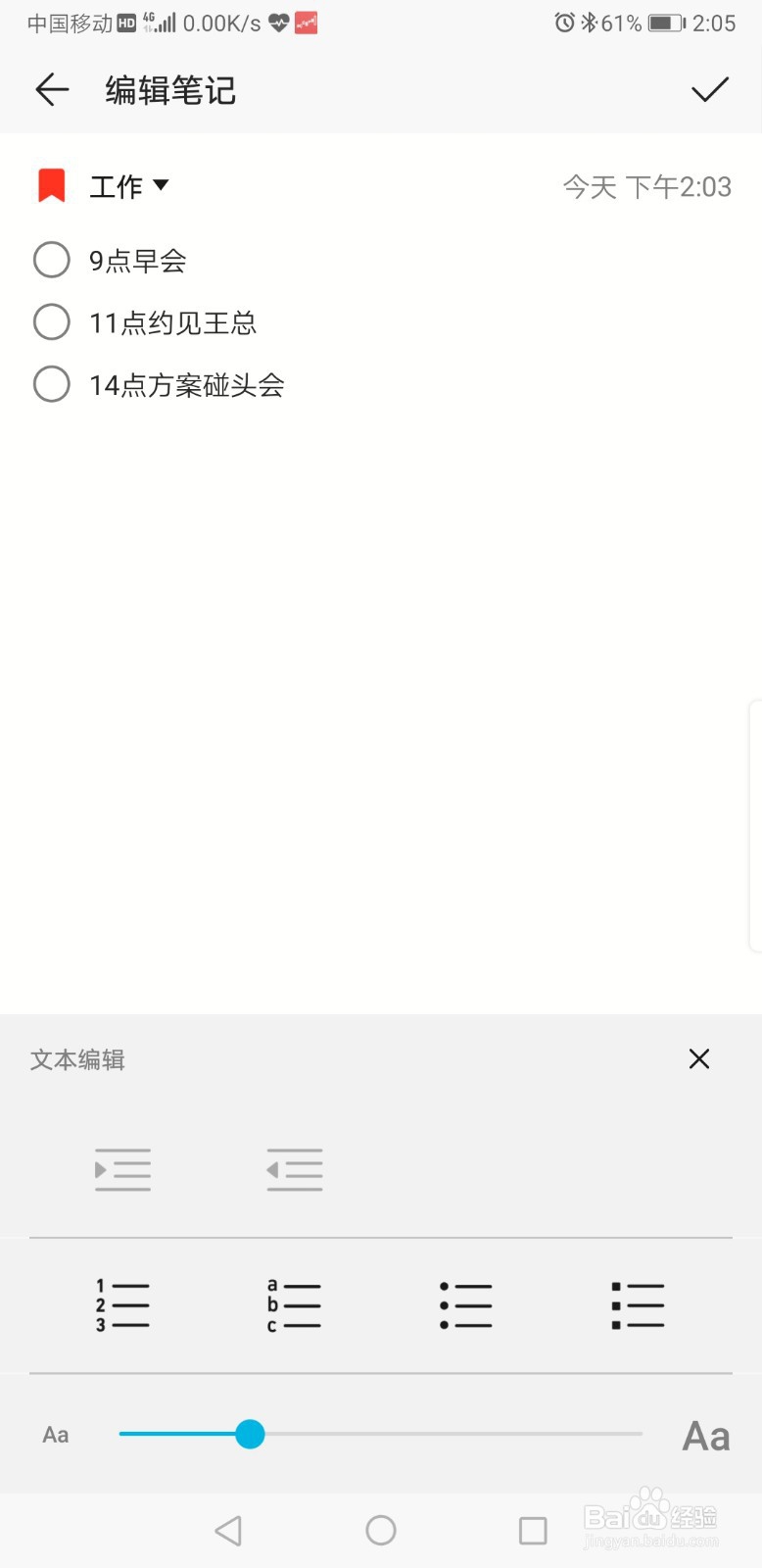Apply numbered 1-2-3 list format
Screen dimensions: 762x1568
(x=122, y=1305)
